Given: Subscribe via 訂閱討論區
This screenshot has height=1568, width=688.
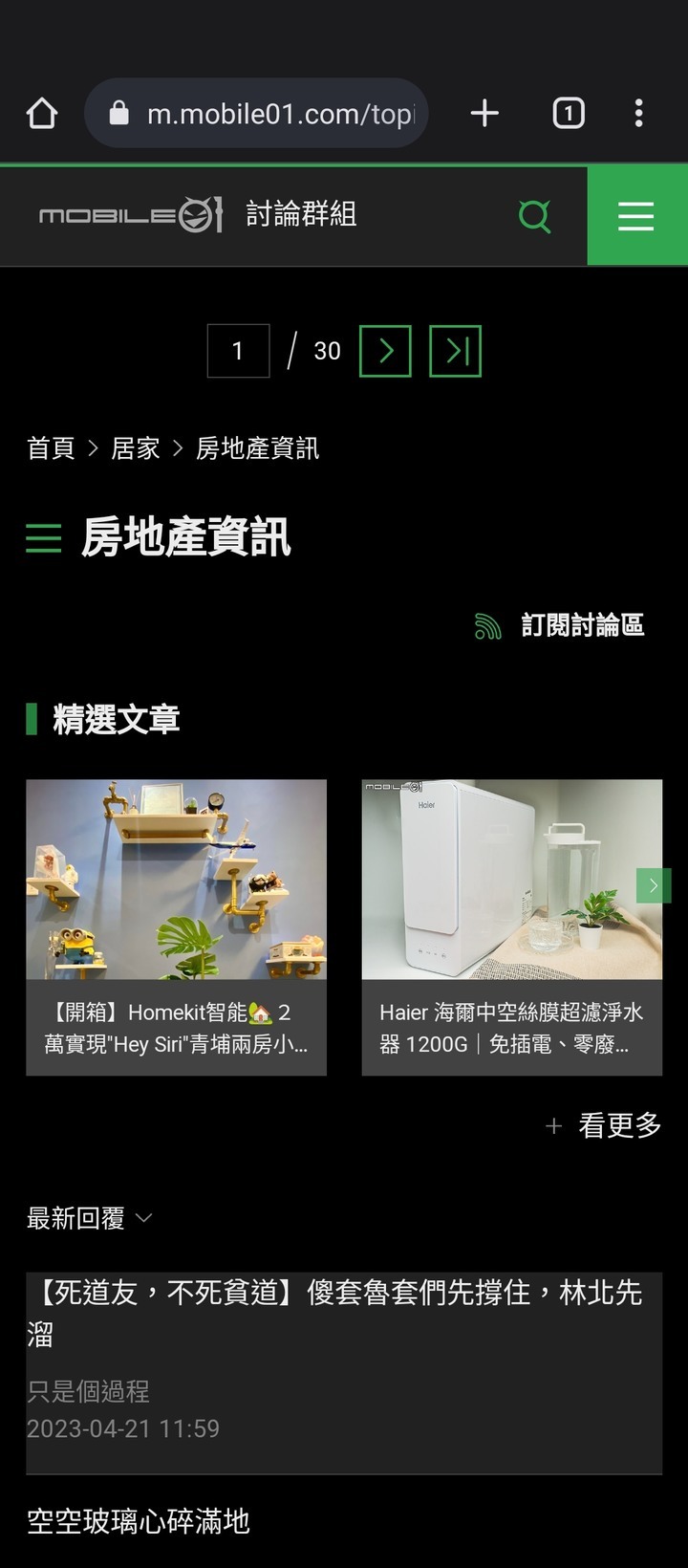Looking at the screenshot, I should (x=560, y=626).
